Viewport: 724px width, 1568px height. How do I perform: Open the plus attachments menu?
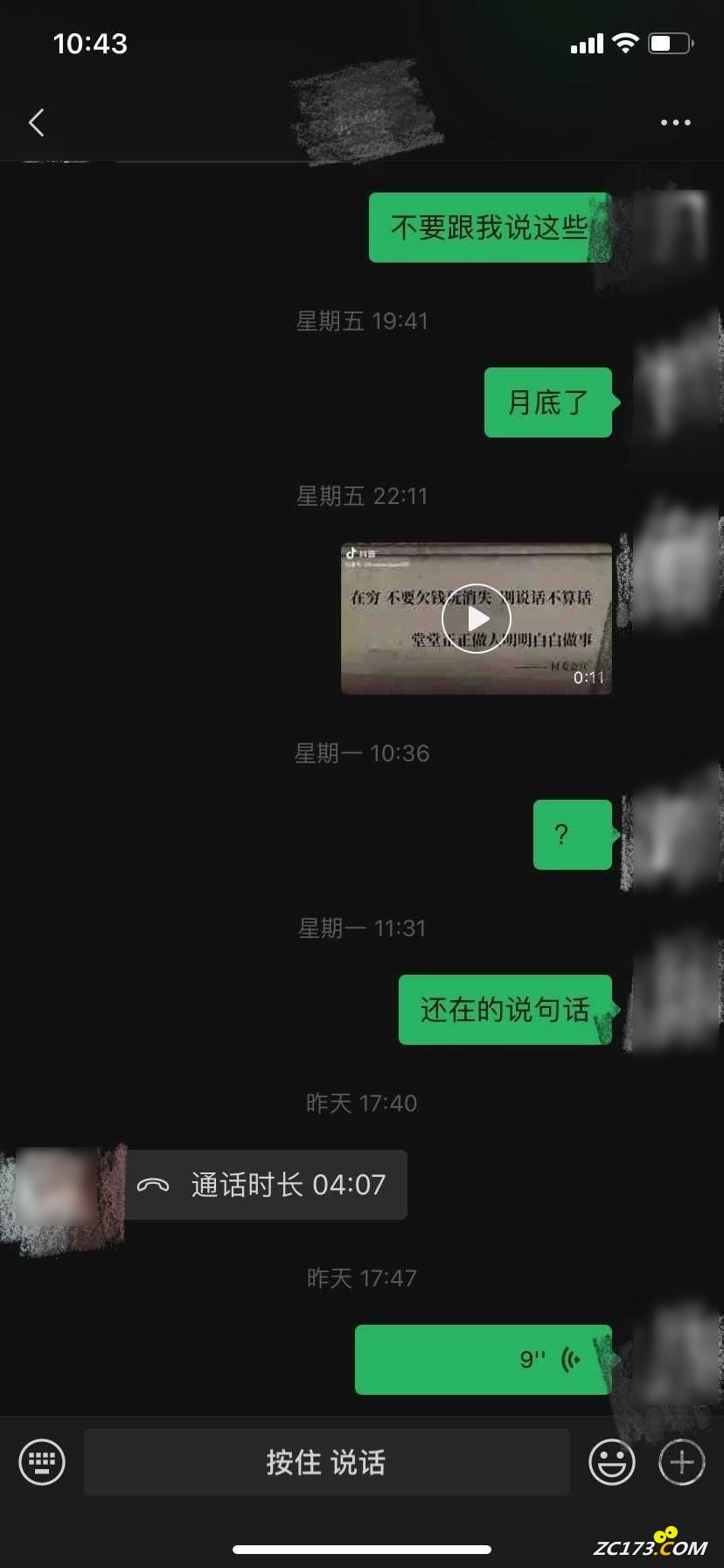(x=681, y=1462)
